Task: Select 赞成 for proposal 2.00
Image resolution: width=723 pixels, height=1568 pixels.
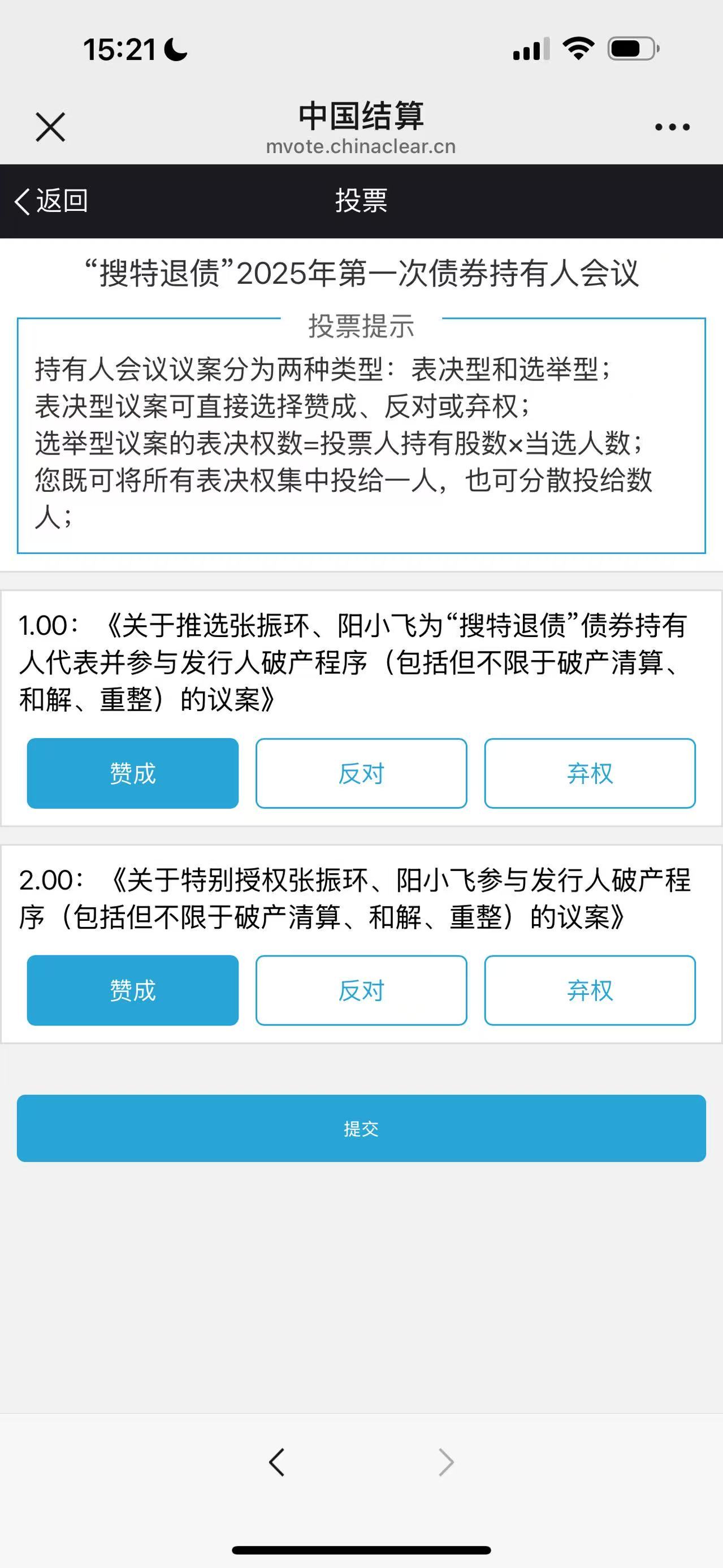Action: pyautogui.click(x=133, y=990)
